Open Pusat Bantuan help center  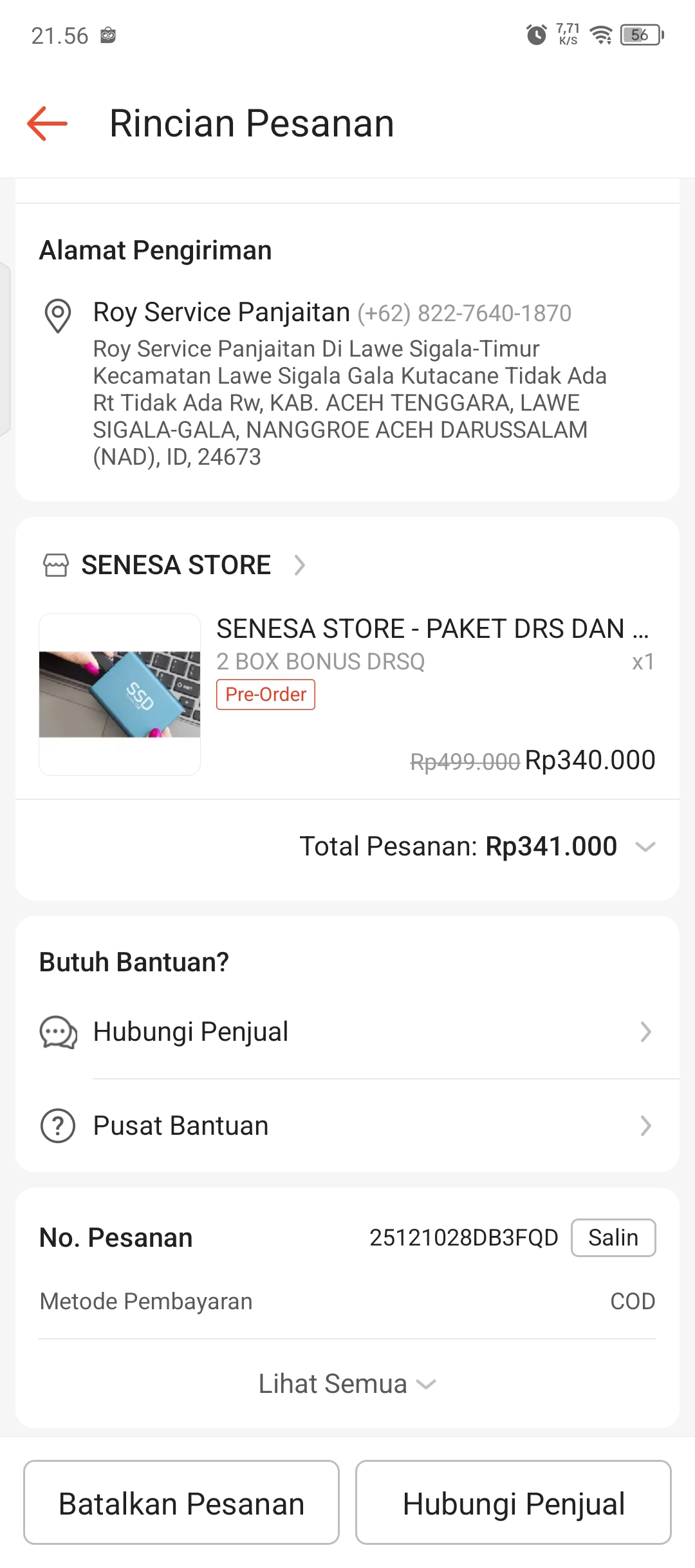[347, 1126]
